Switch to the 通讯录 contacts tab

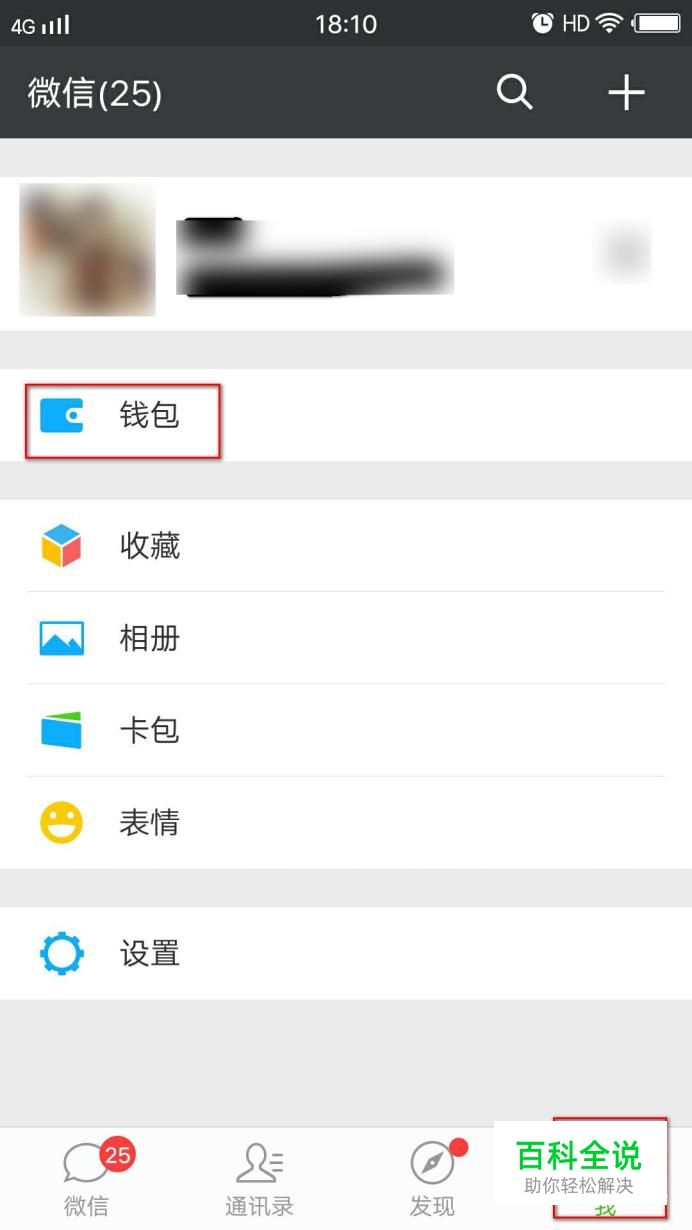259,1178
